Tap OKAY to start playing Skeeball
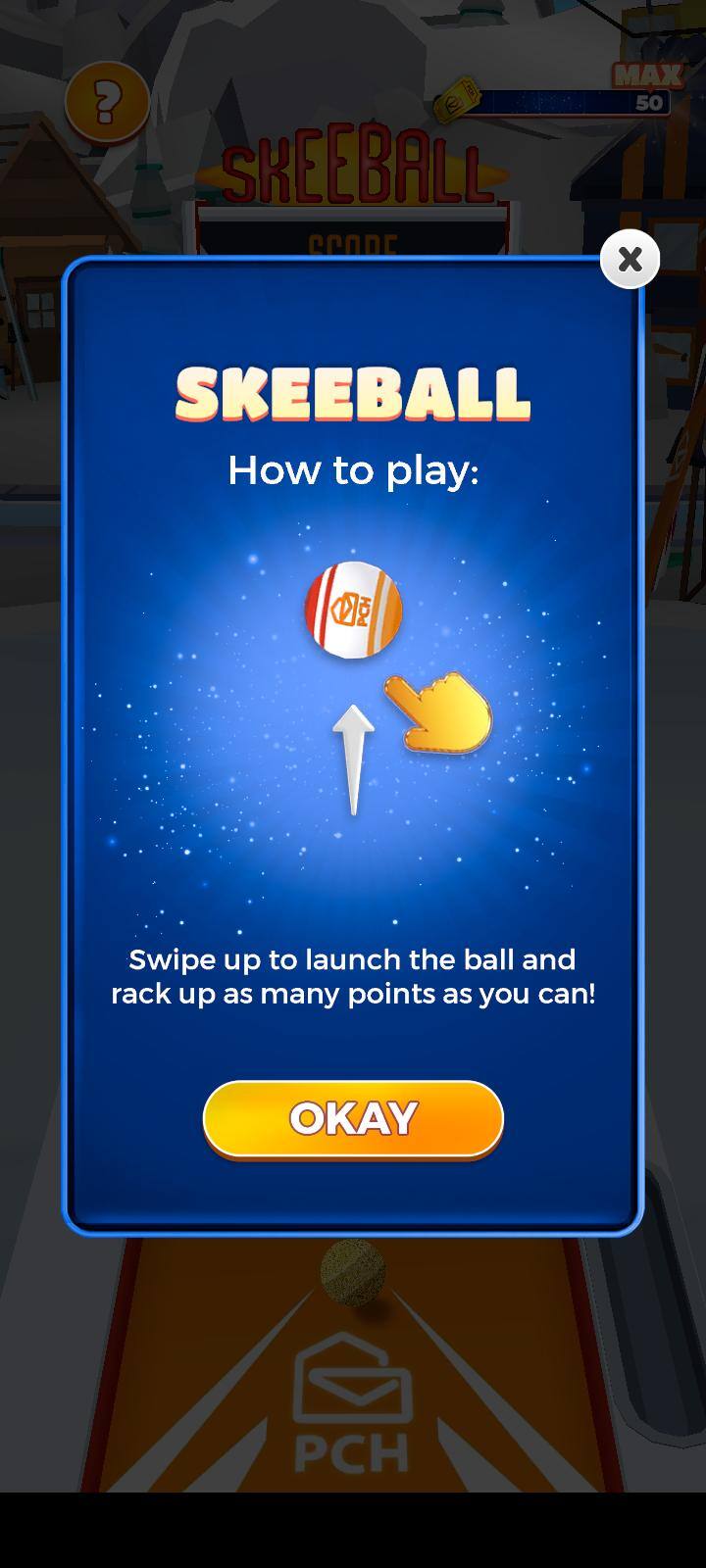The width and height of the screenshot is (706, 1568). click(x=353, y=1118)
